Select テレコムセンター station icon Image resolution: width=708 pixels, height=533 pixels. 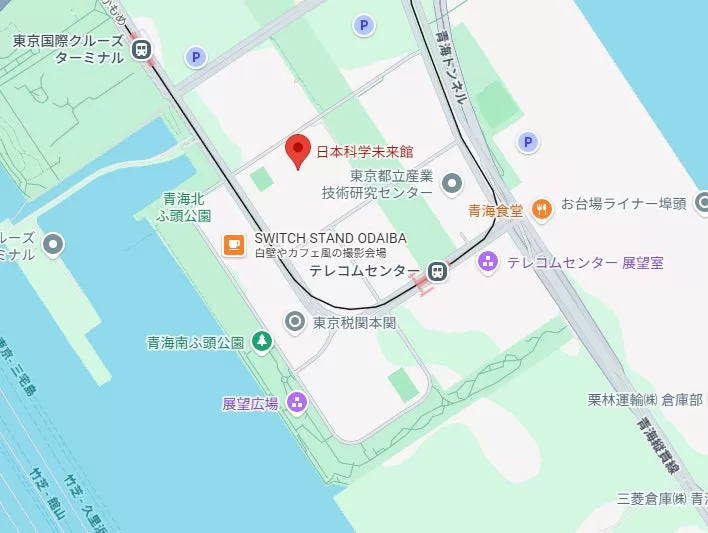point(437,271)
